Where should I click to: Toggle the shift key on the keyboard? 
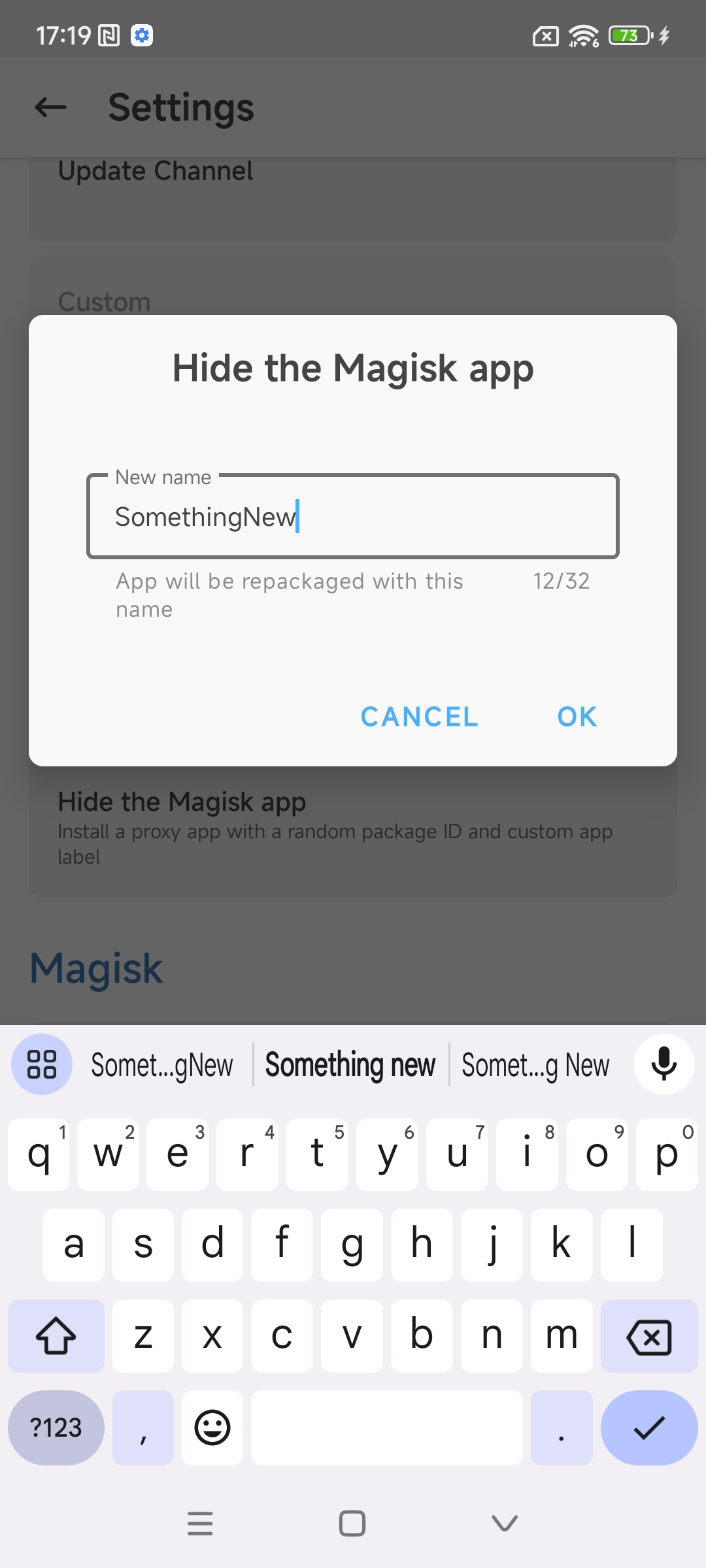tap(56, 1336)
